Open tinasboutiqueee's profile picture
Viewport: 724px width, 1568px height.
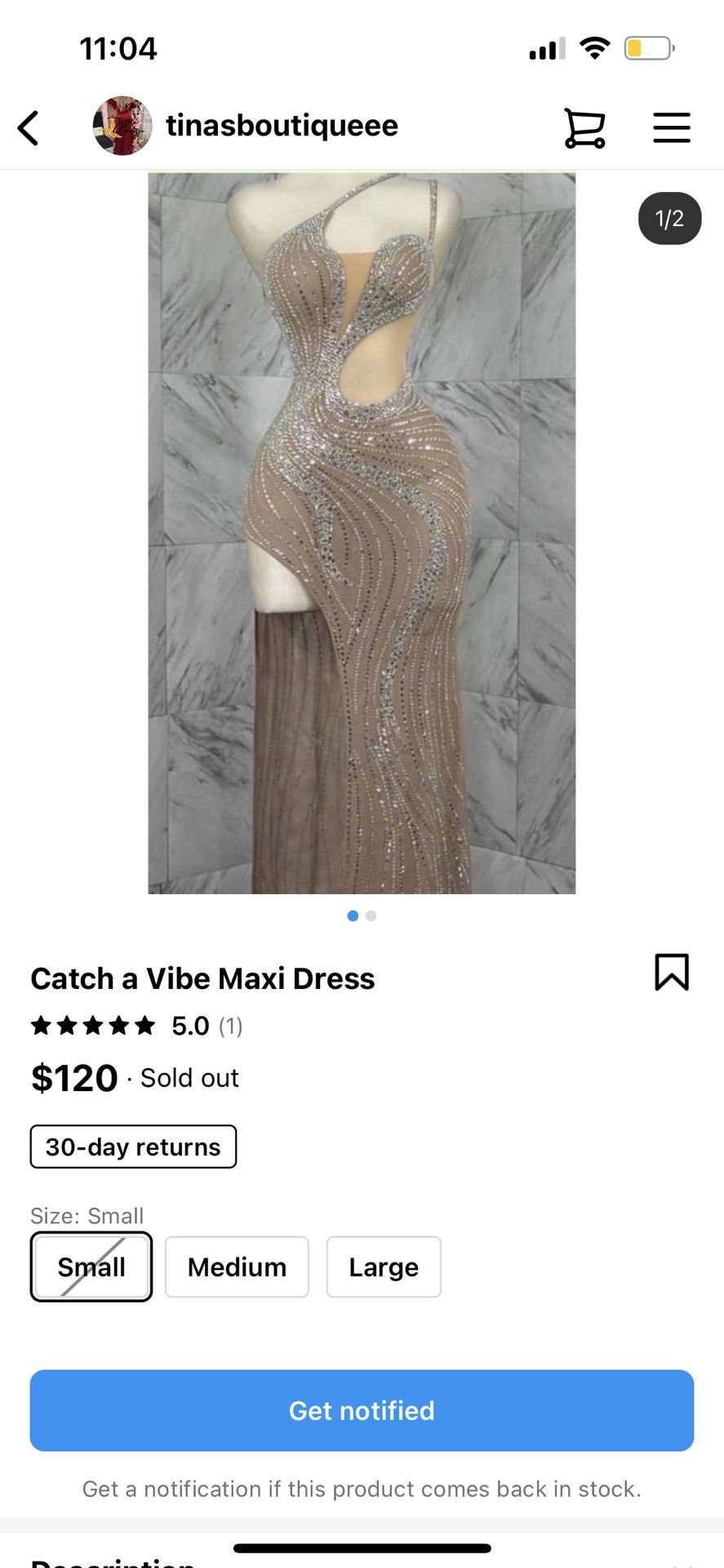[x=122, y=126]
